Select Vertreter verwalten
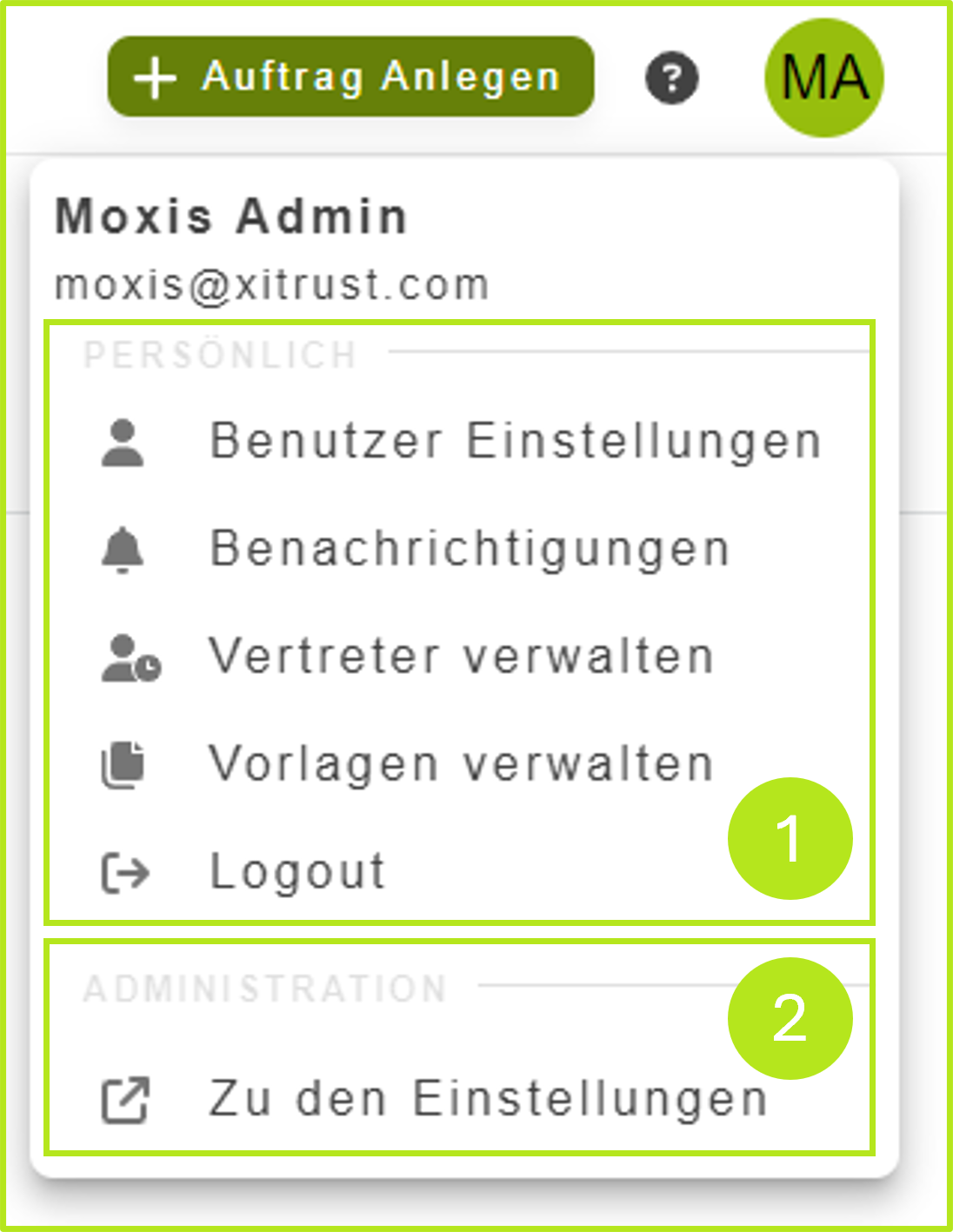 pyautogui.click(x=461, y=656)
